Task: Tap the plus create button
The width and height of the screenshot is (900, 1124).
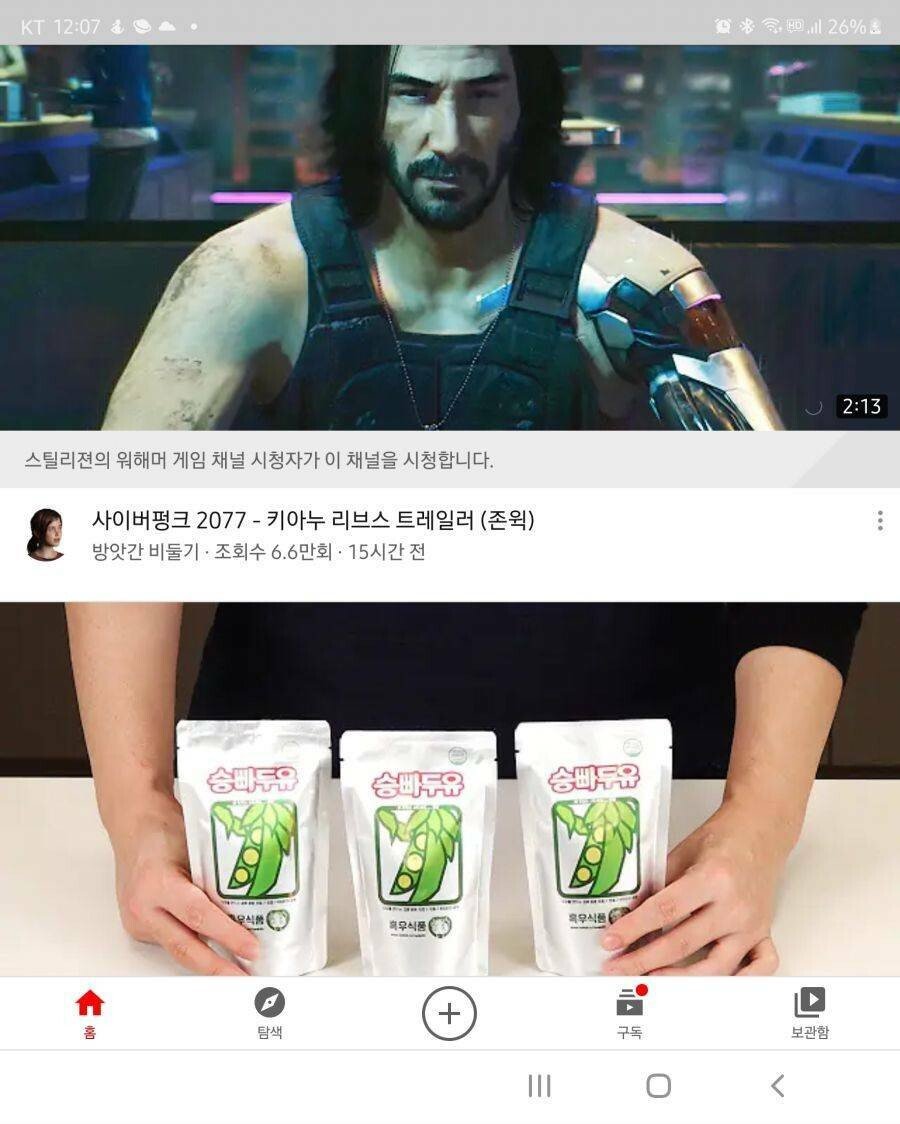Action: [449, 1014]
